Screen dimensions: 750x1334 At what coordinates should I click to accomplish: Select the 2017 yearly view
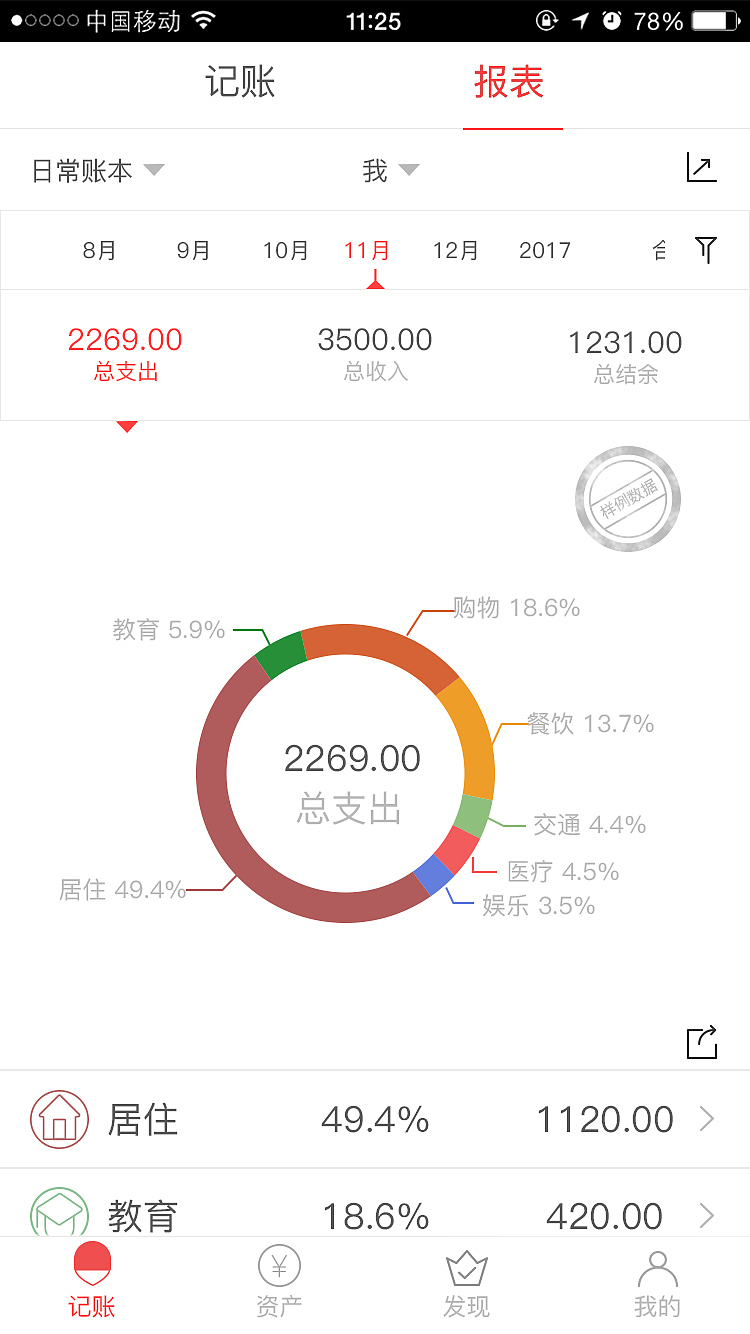click(545, 250)
